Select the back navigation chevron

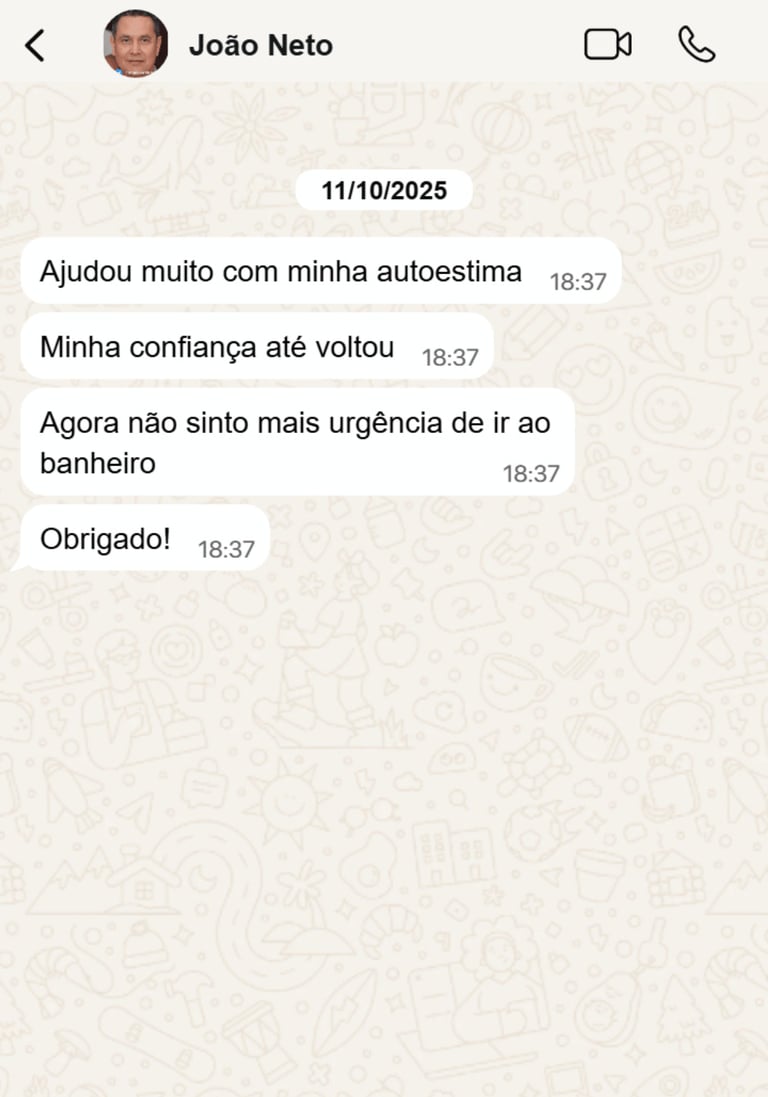36,44
